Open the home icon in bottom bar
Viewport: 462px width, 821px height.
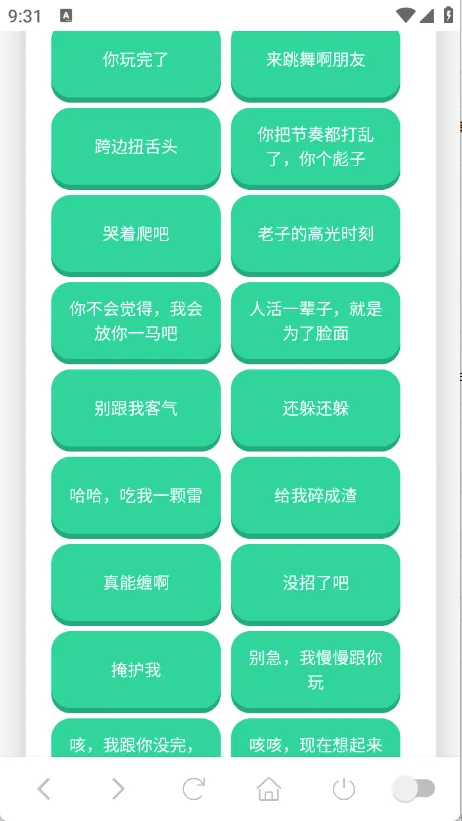point(269,789)
